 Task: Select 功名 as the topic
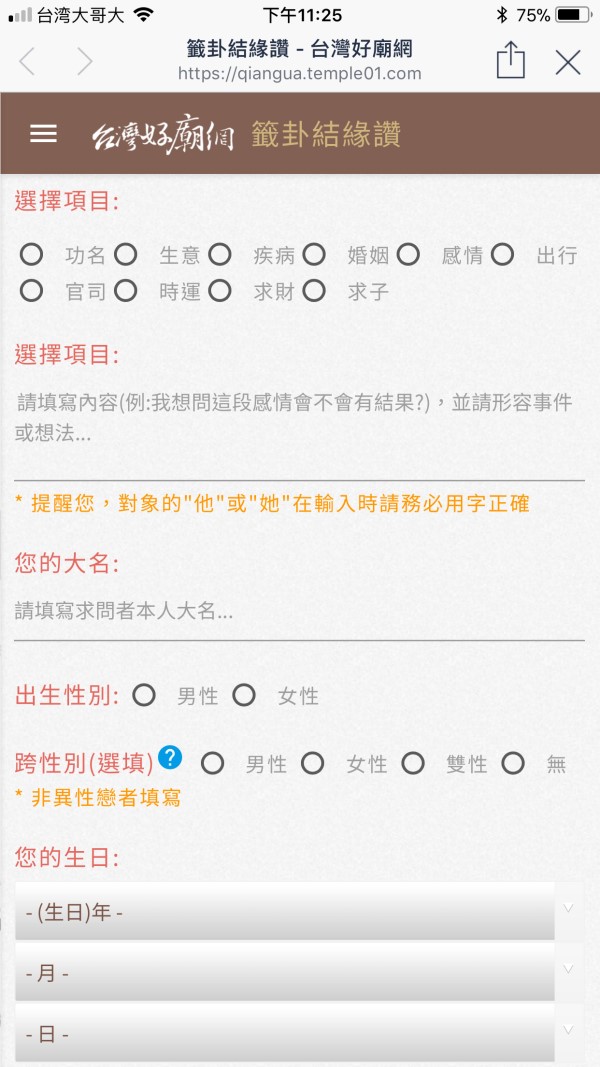point(32,255)
